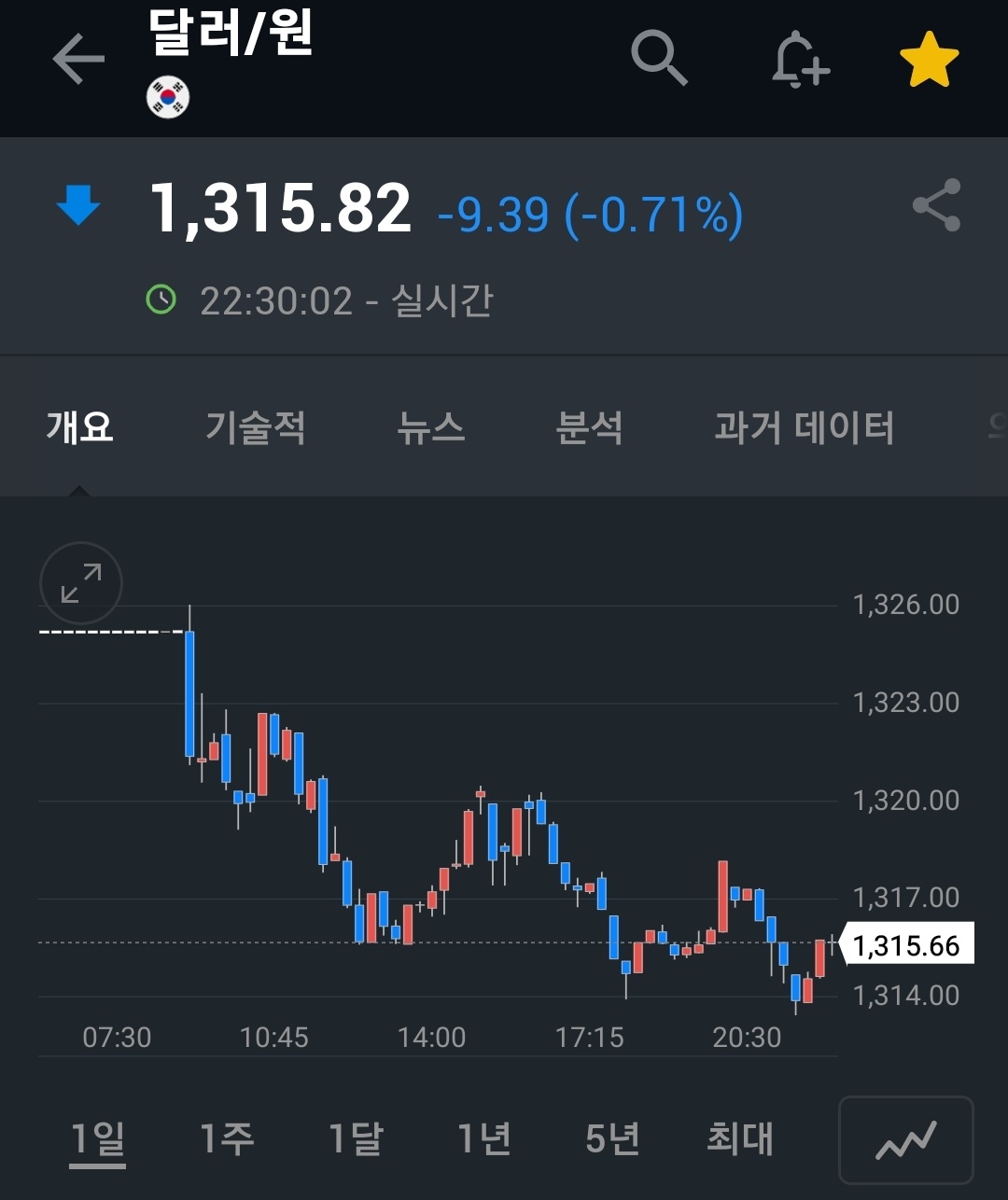
Task: Select the 최대 chart range
Action: 740,1138
